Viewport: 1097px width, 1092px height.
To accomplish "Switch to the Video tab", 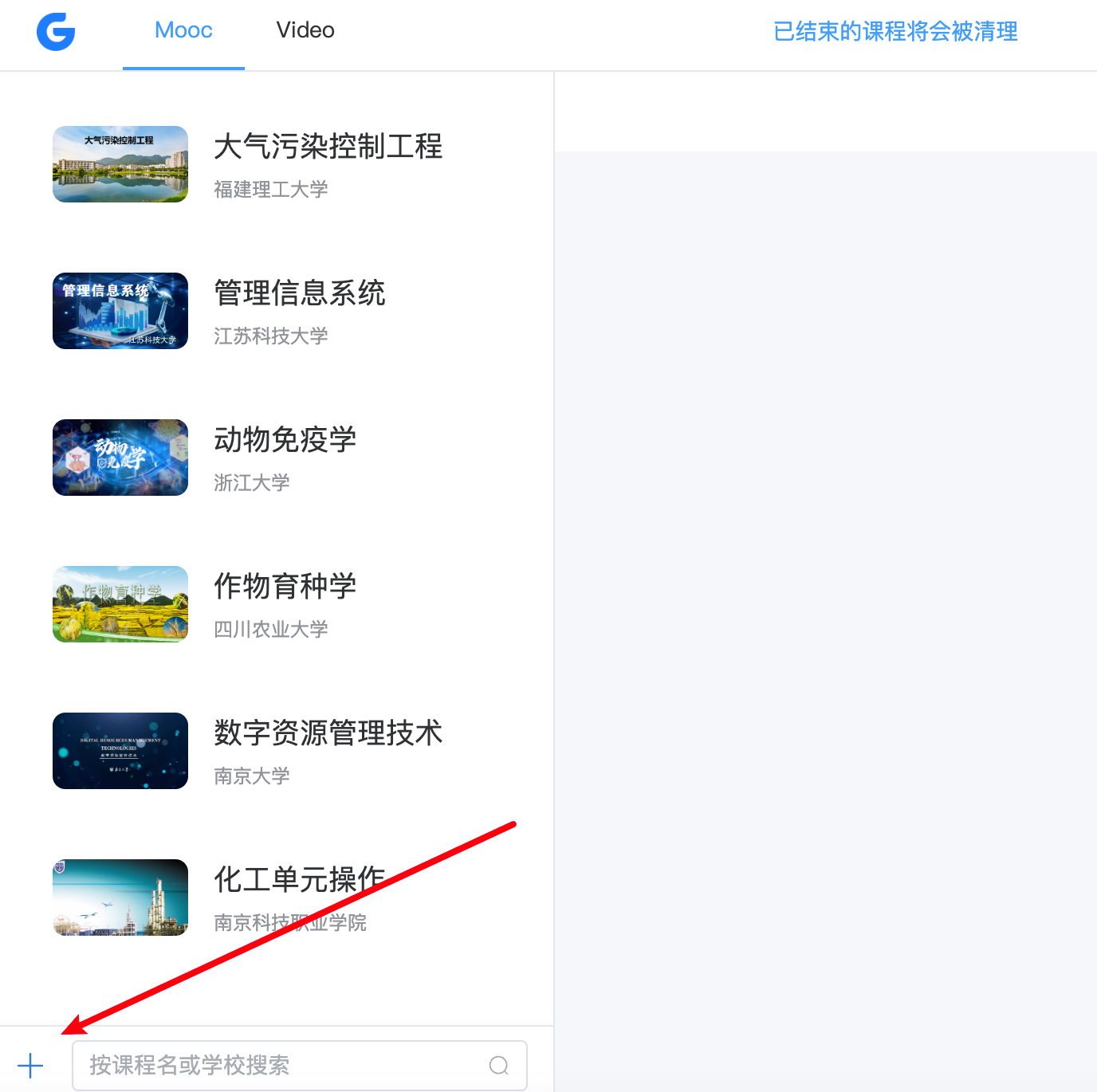I will (x=305, y=30).
